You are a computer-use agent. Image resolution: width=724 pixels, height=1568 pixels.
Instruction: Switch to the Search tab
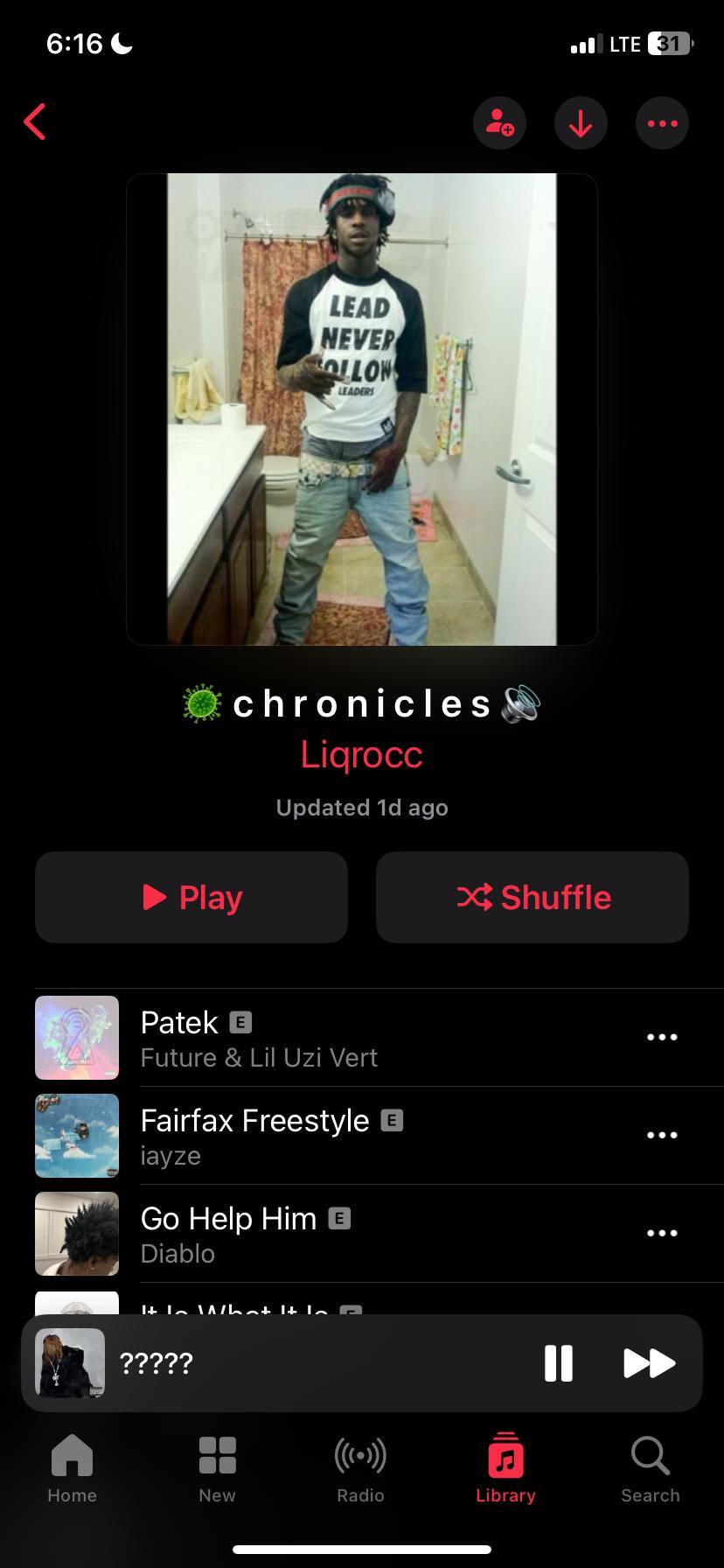coord(651,1470)
